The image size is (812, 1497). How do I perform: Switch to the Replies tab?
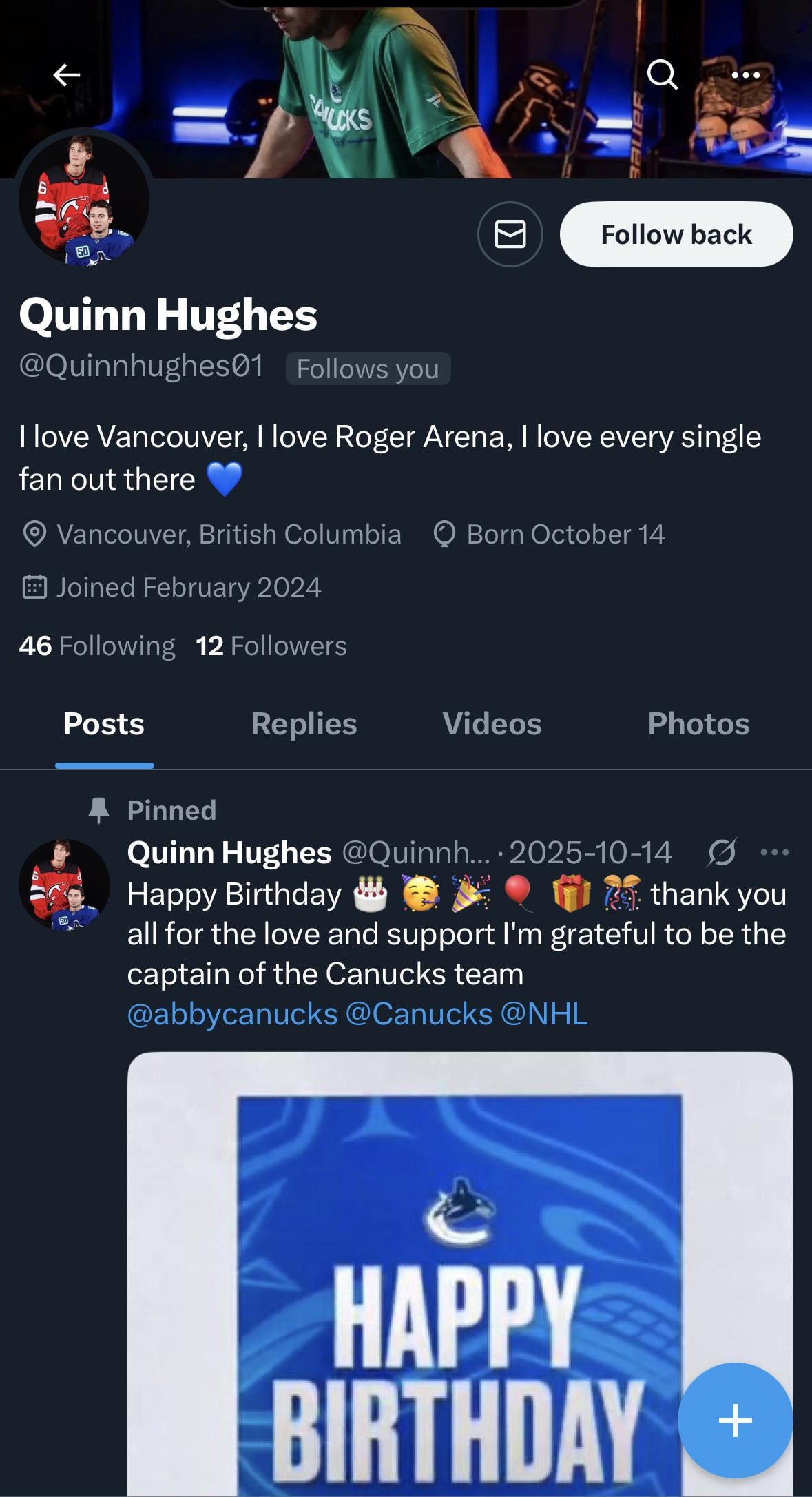tap(304, 723)
